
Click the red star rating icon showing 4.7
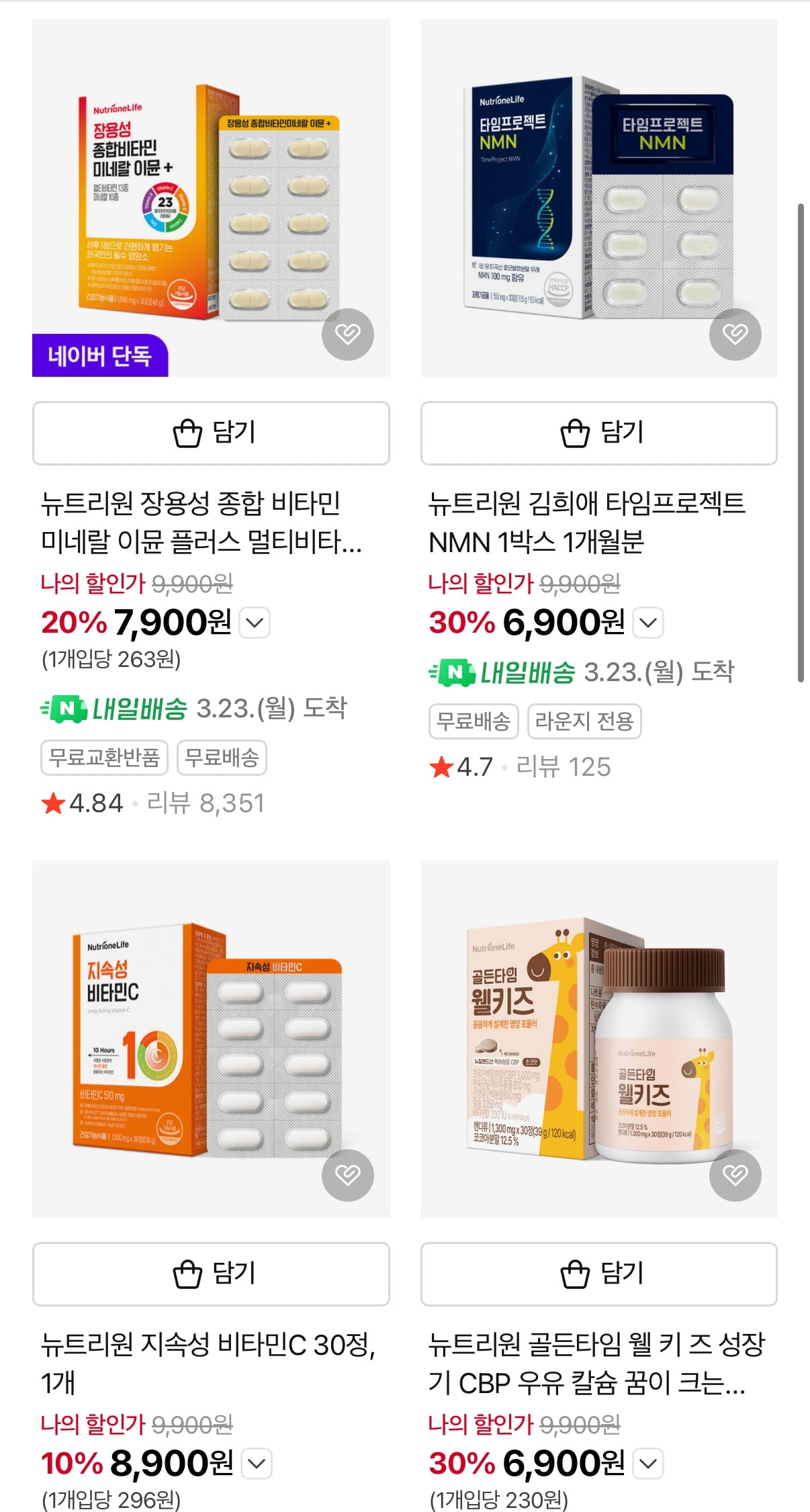[x=443, y=766]
